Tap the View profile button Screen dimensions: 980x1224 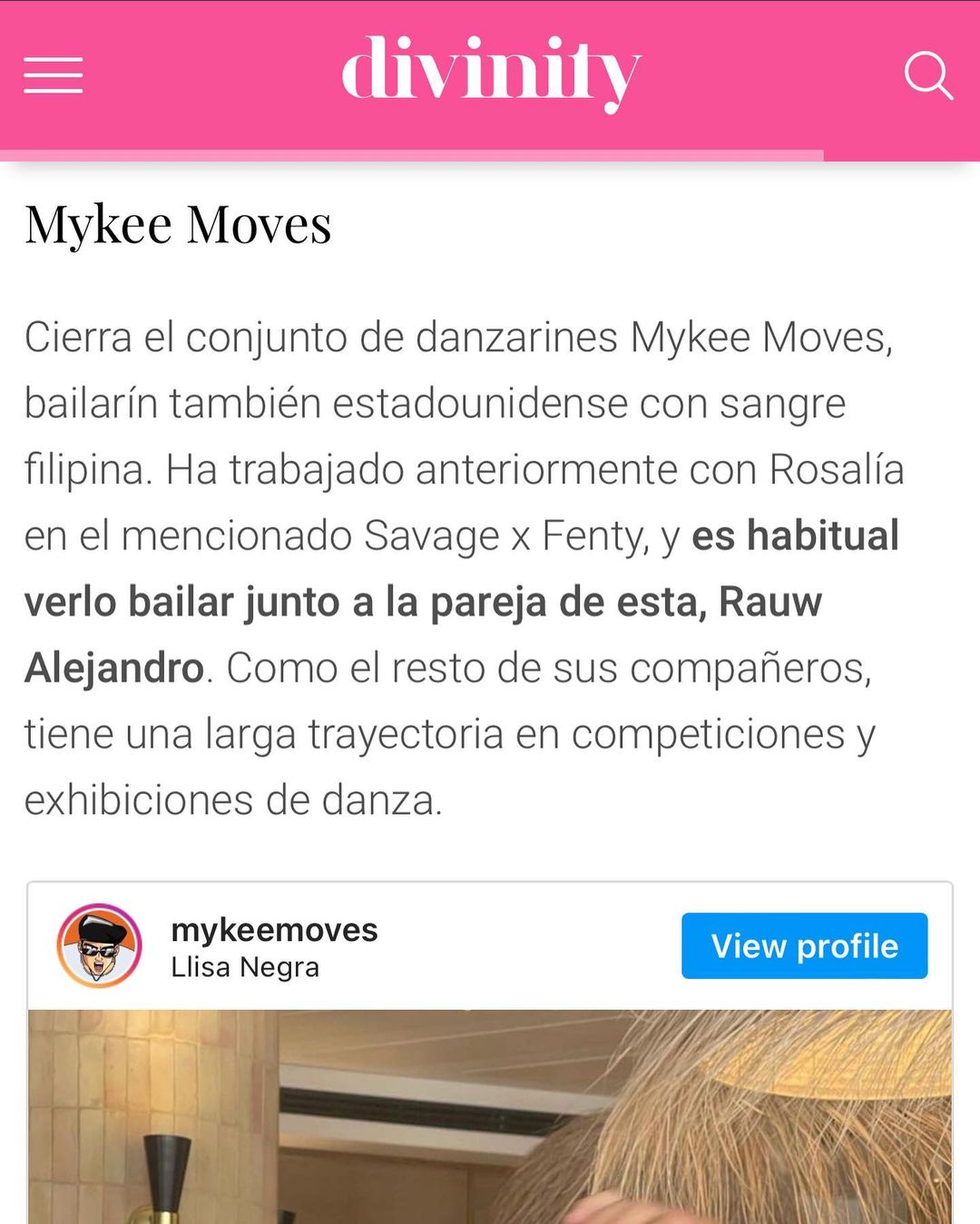[x=804, y=945]
